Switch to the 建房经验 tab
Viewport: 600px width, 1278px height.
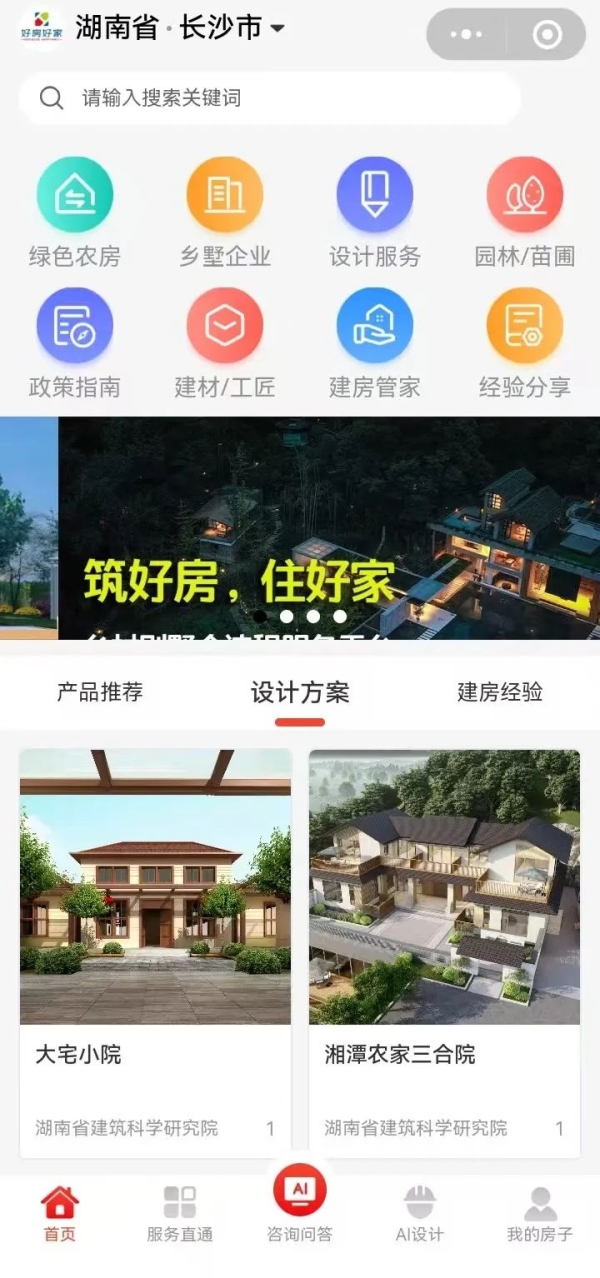click(500, 692)
